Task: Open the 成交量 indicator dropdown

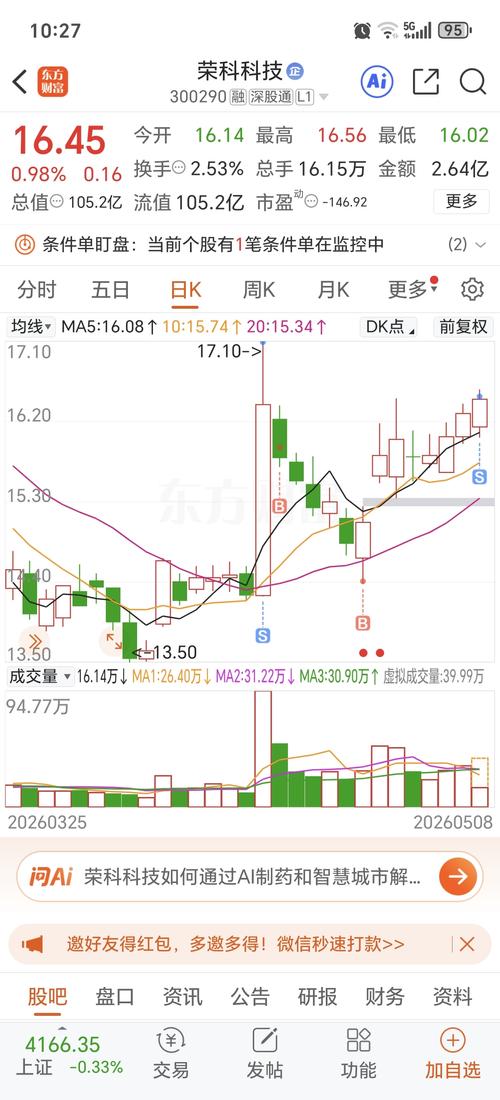Action: (x=40, y=676)
